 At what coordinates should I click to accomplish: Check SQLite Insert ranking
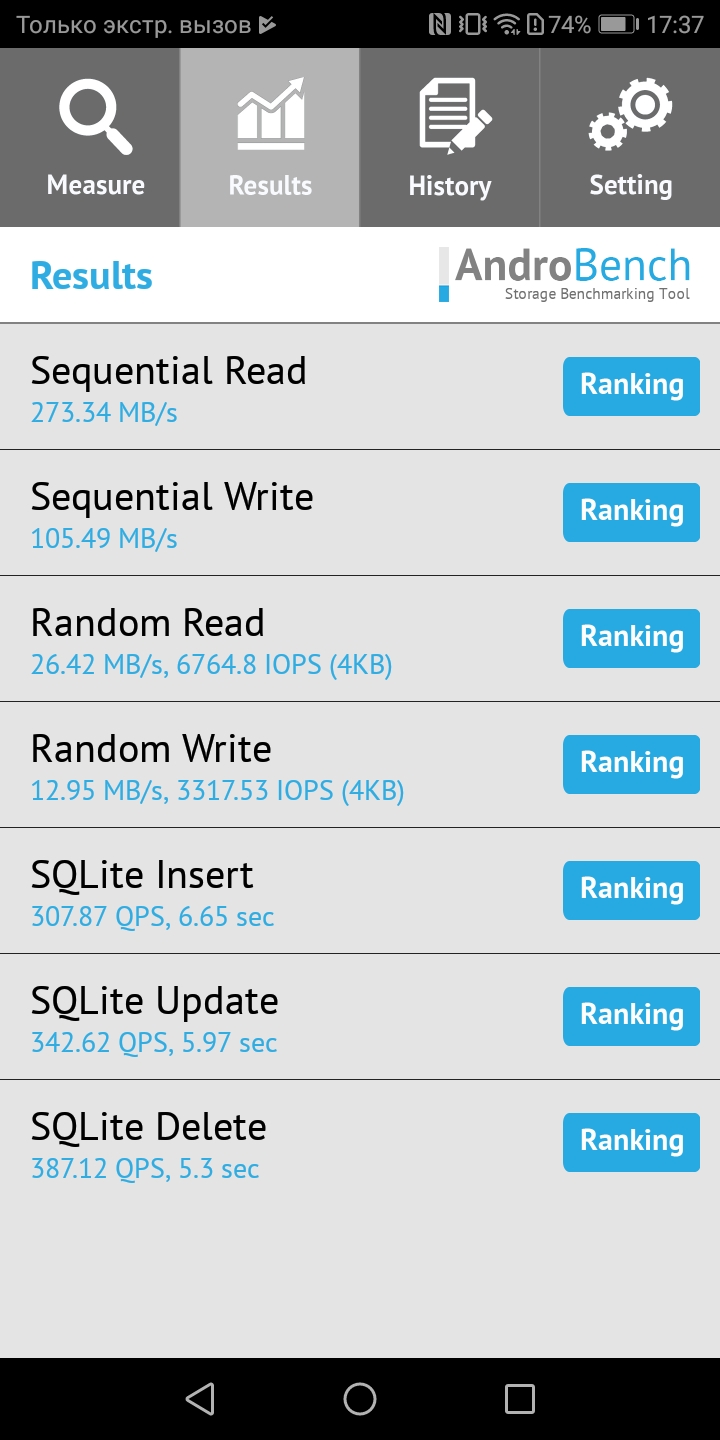631,890
